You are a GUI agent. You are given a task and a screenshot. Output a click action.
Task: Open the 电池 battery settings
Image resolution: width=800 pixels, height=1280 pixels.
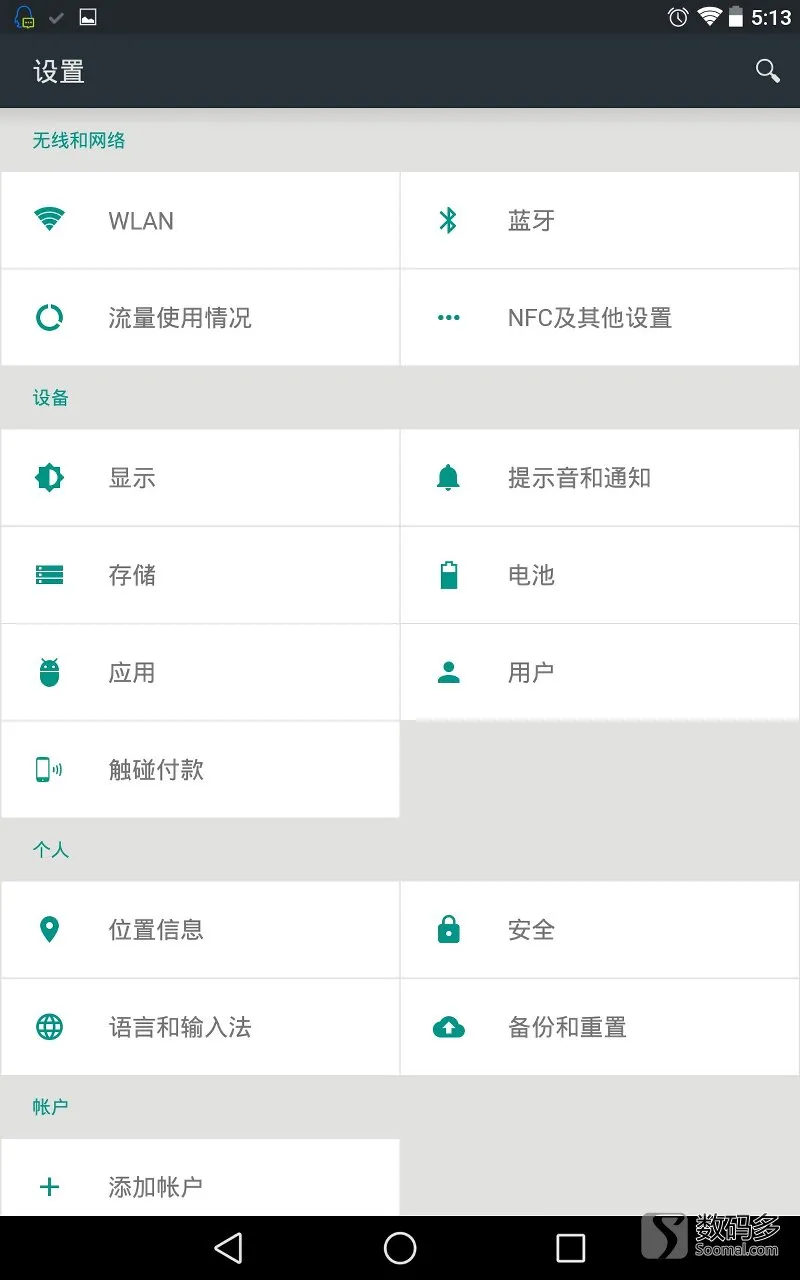point(600,575)
